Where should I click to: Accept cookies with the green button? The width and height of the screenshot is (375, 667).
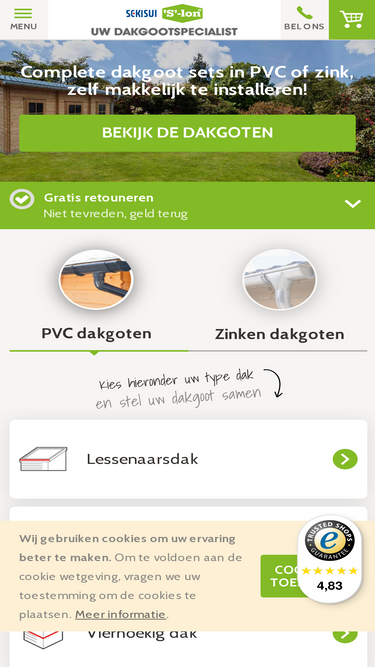click(281, 576)
